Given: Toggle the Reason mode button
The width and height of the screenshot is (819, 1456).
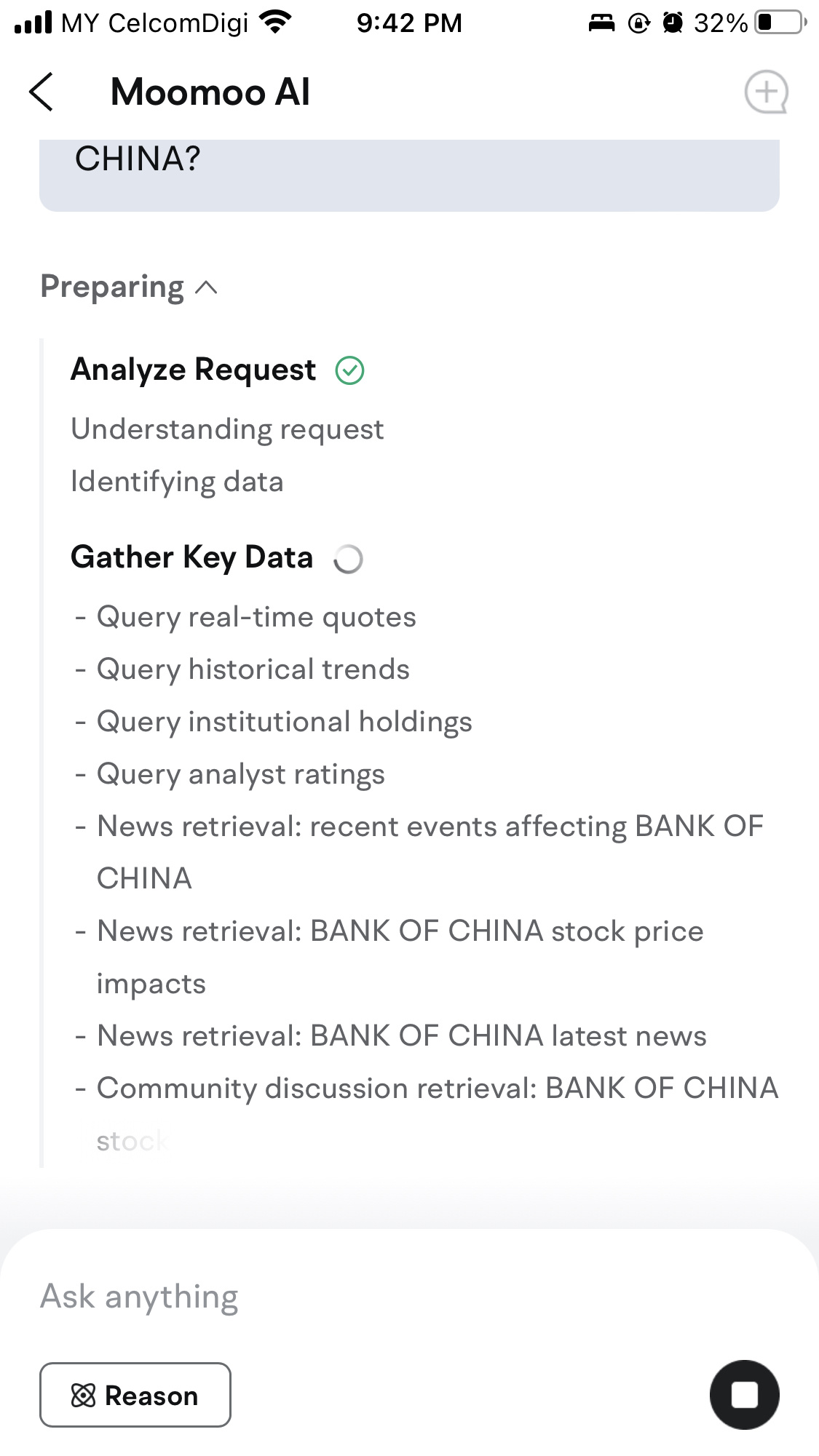Looking at the screenshot, I should click(135, 1395).
